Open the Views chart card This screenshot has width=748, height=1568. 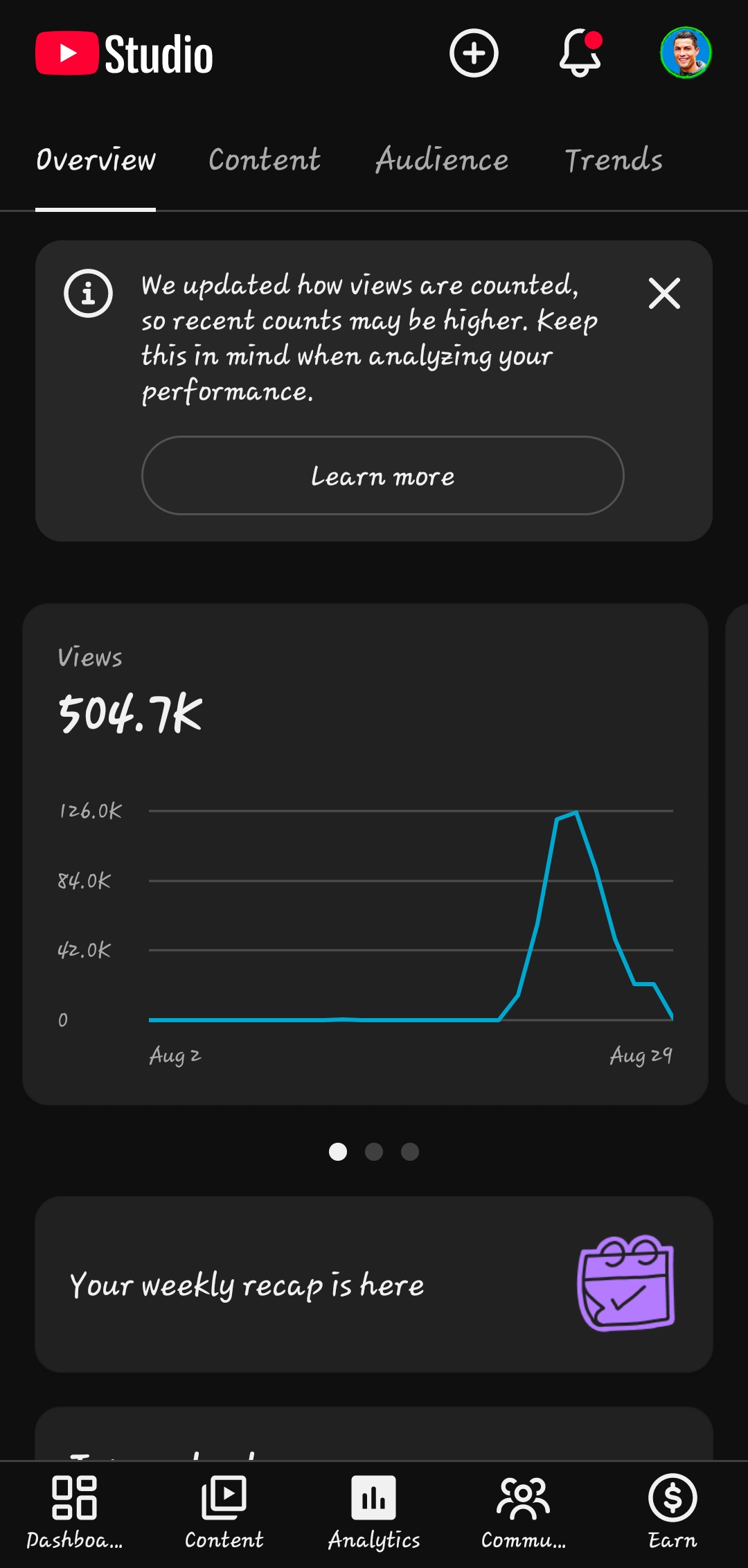365,854
